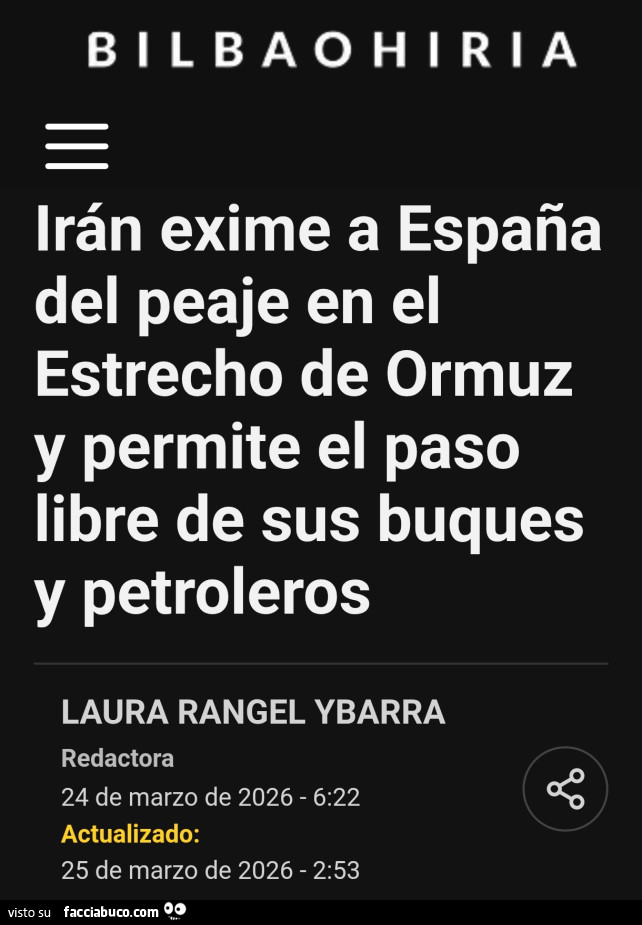
Task: Open author Laura Rangel Ybarra's profile
Action: pos(253,712)
